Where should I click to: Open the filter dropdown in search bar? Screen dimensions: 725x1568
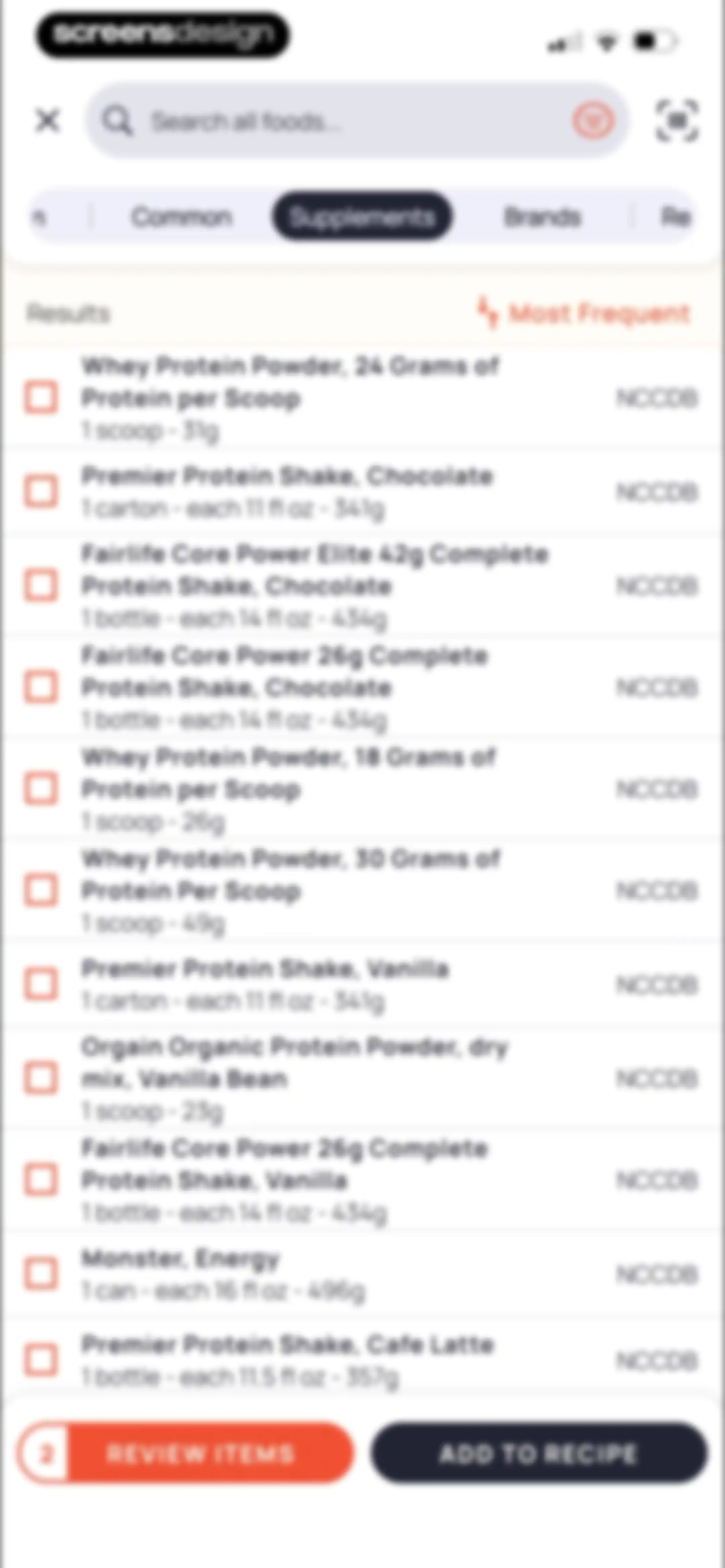[593, 121]
